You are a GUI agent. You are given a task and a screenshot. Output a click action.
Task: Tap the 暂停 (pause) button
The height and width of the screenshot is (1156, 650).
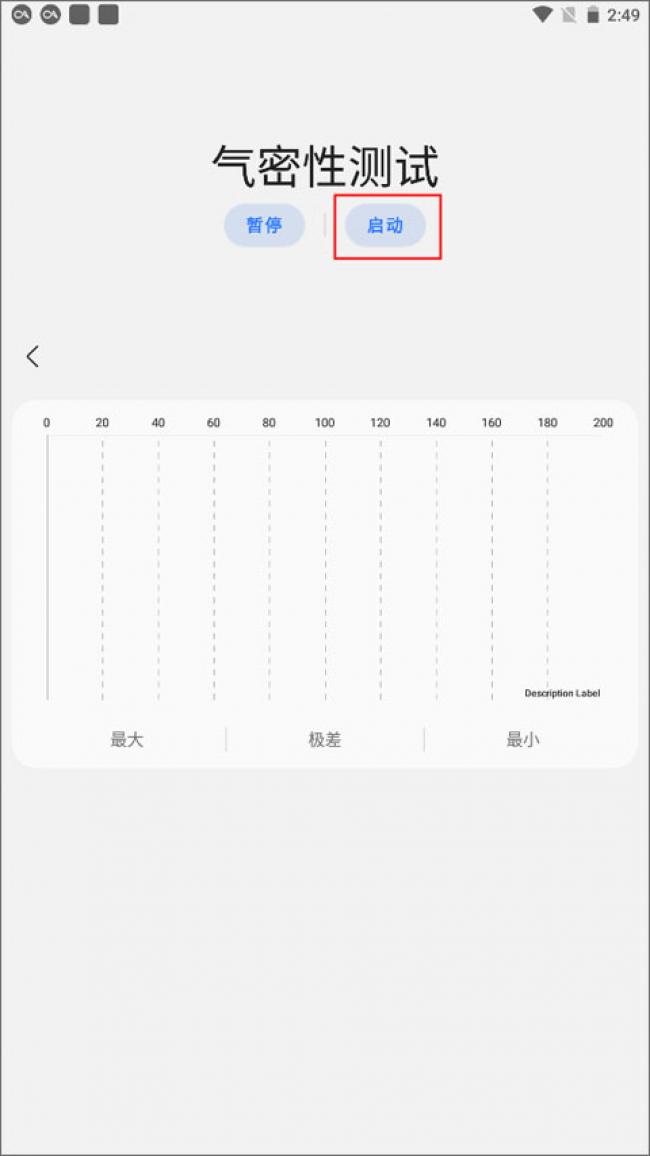(264, 225)
